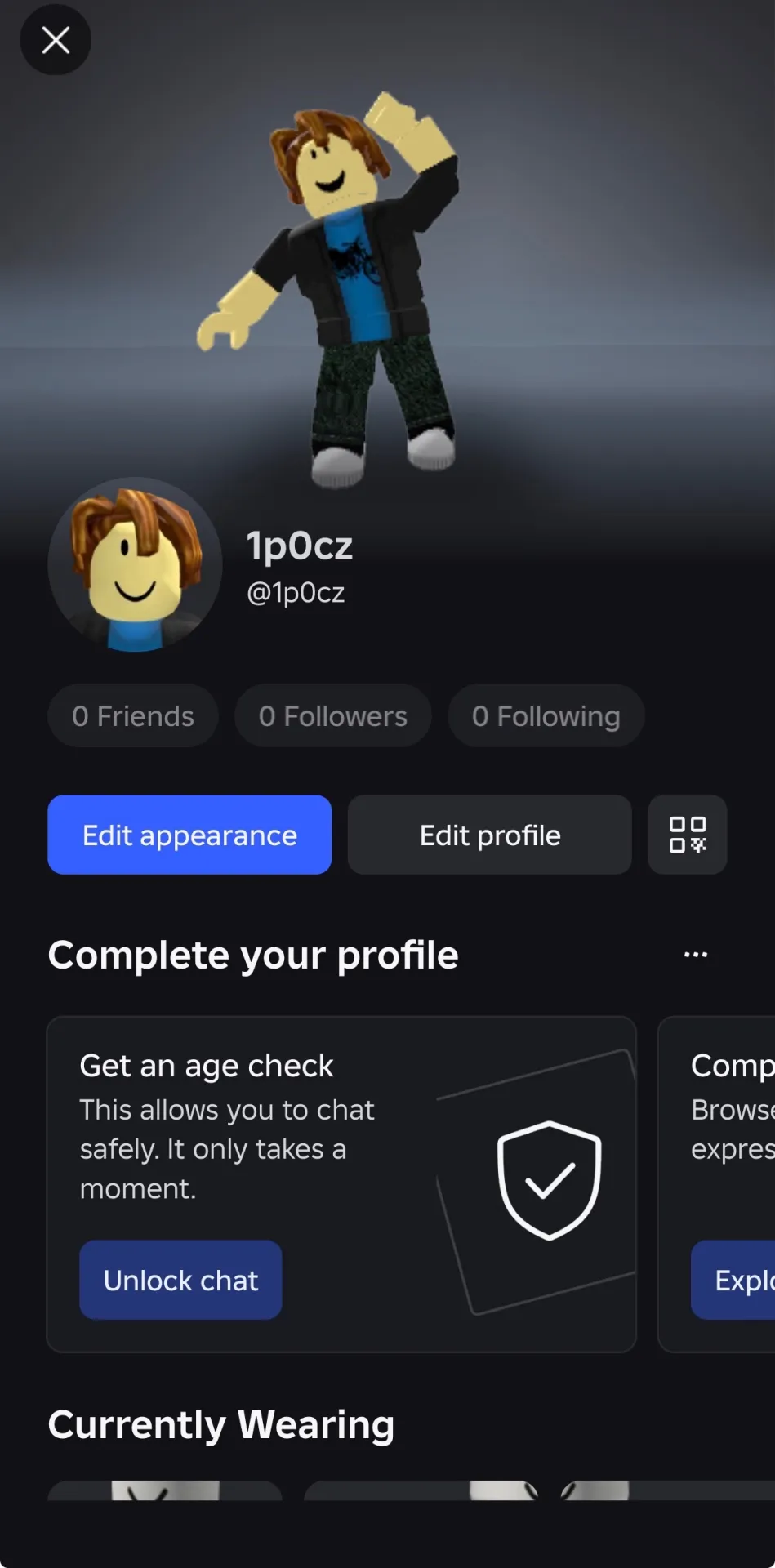Viewport: 775px width, 1568px height.
Task: Show the profile QR code
Action: pos(688,835)
